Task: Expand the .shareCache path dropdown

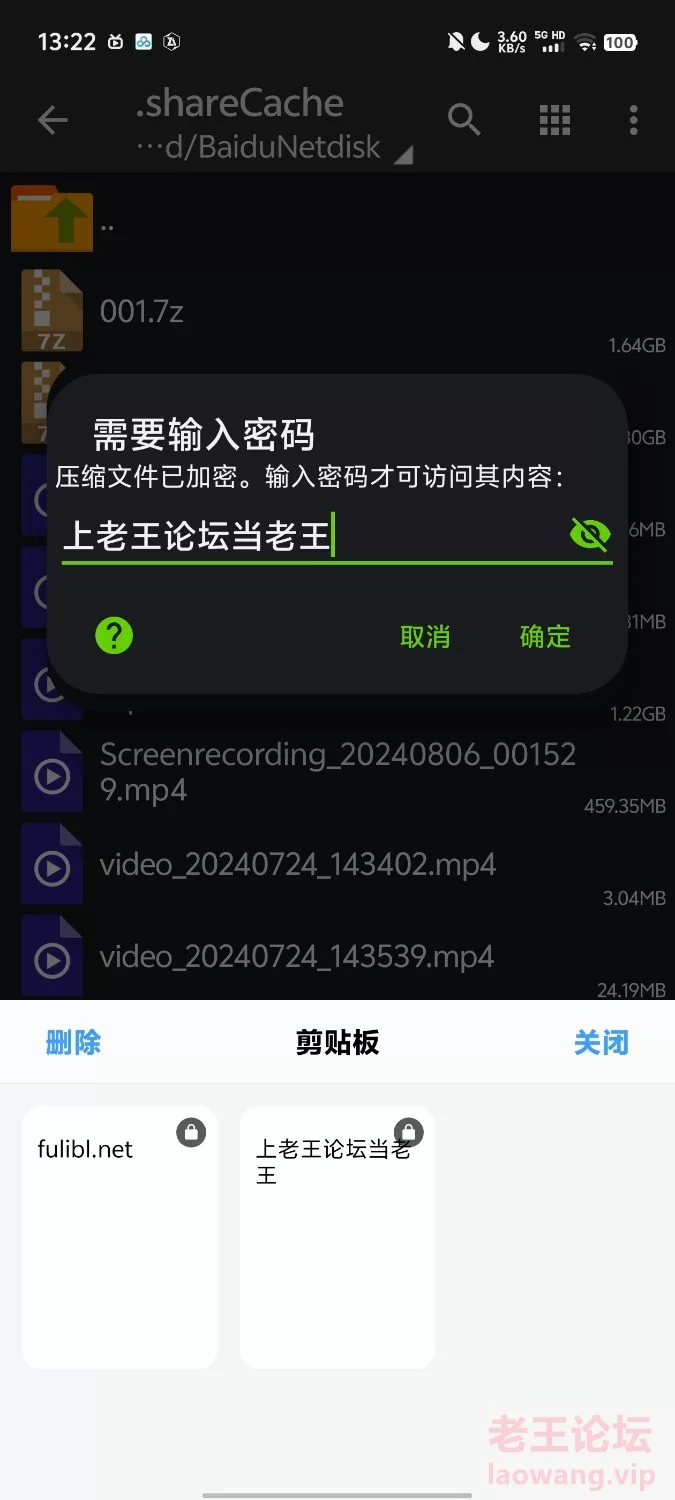Action: 403,155
